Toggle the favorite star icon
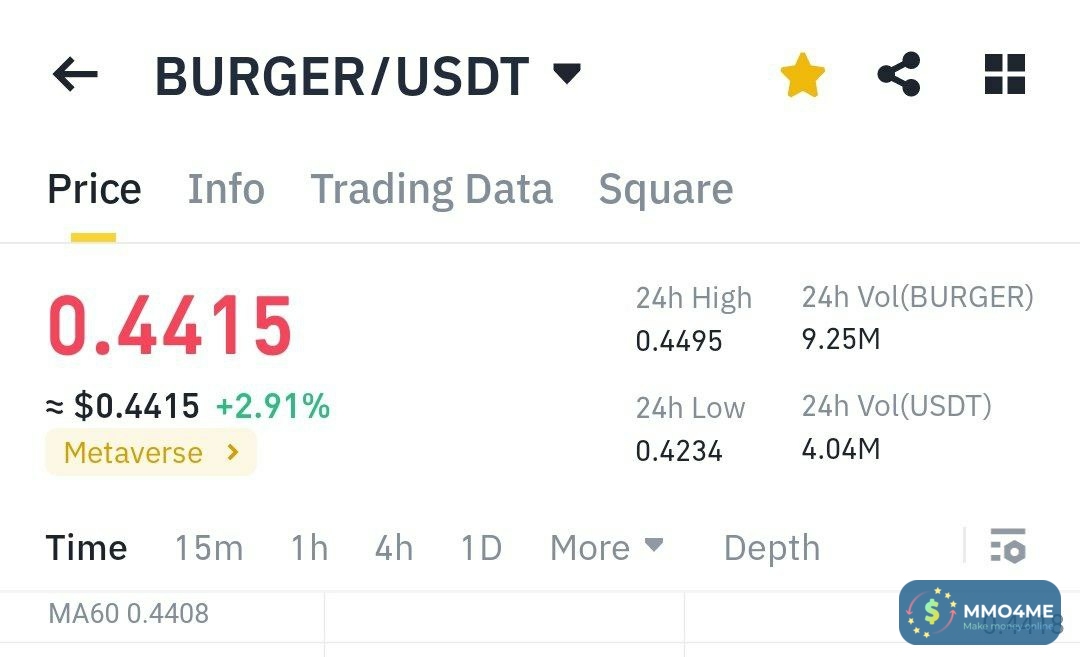The width and height of the screenshot is (1080, 657). pos(802,75)
